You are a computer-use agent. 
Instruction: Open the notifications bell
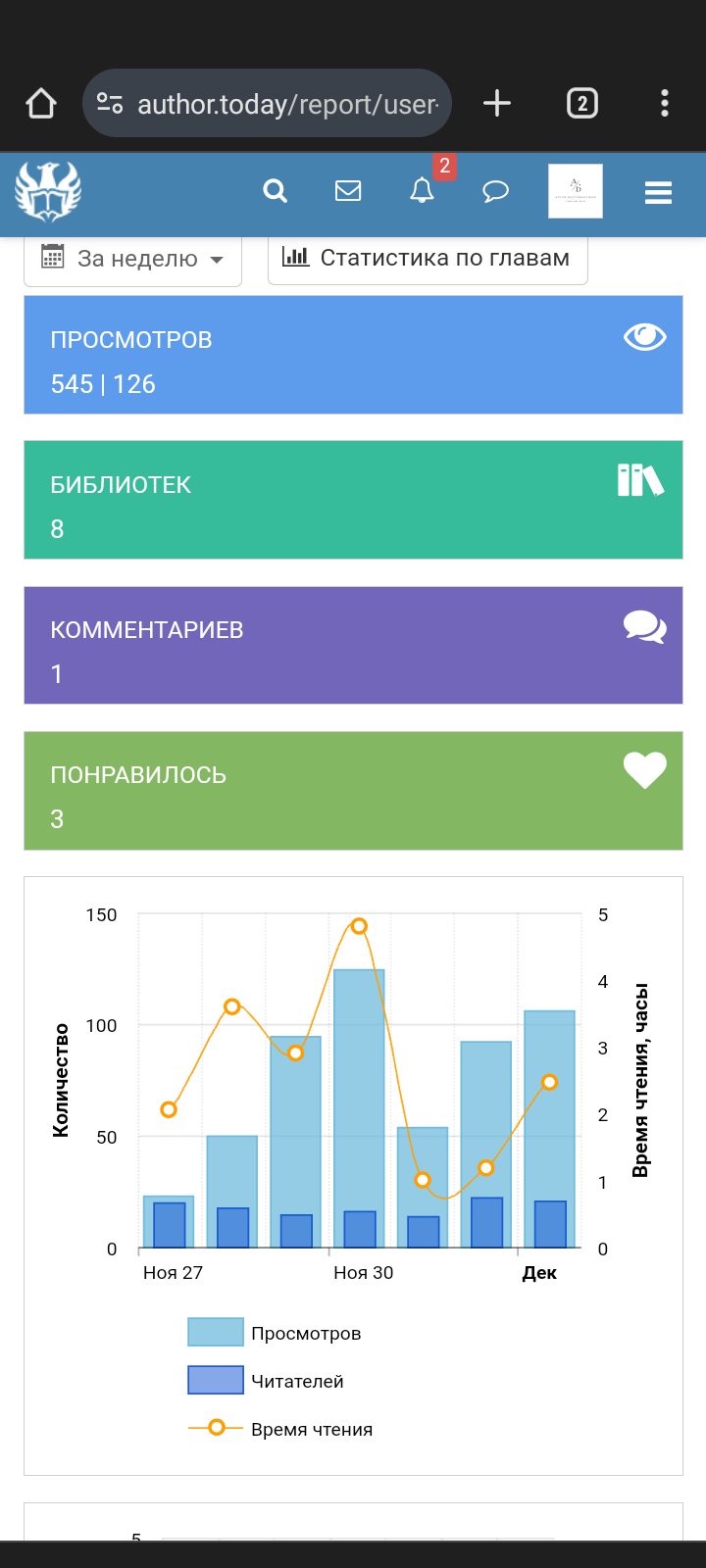(x=422, y=191)
